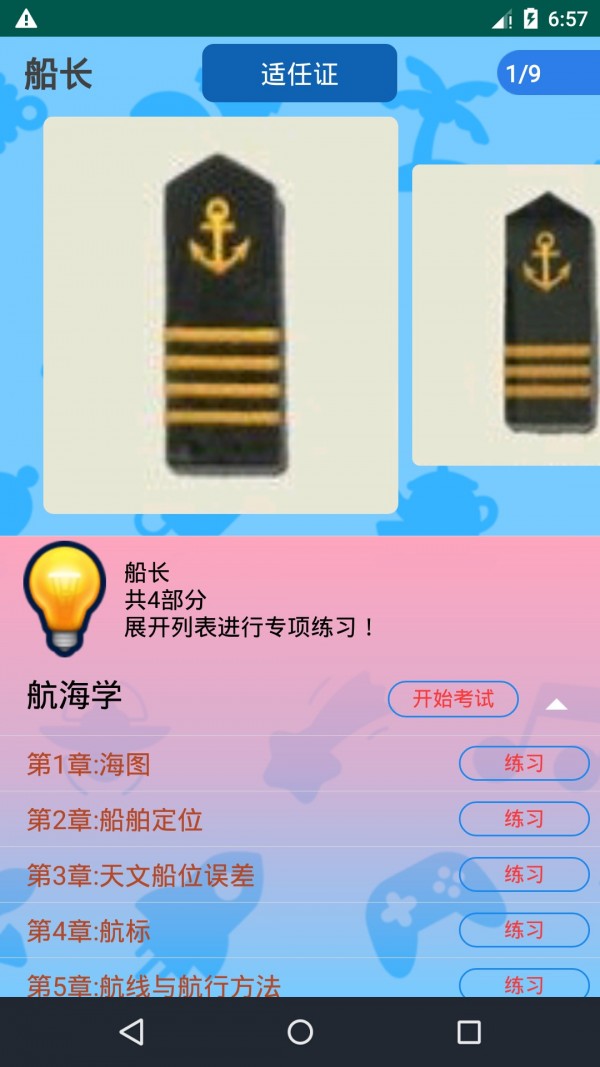The height and width of the screenshot is (1067, 600).
Task: Tap the 适任证 button
Action: point(299,73)
